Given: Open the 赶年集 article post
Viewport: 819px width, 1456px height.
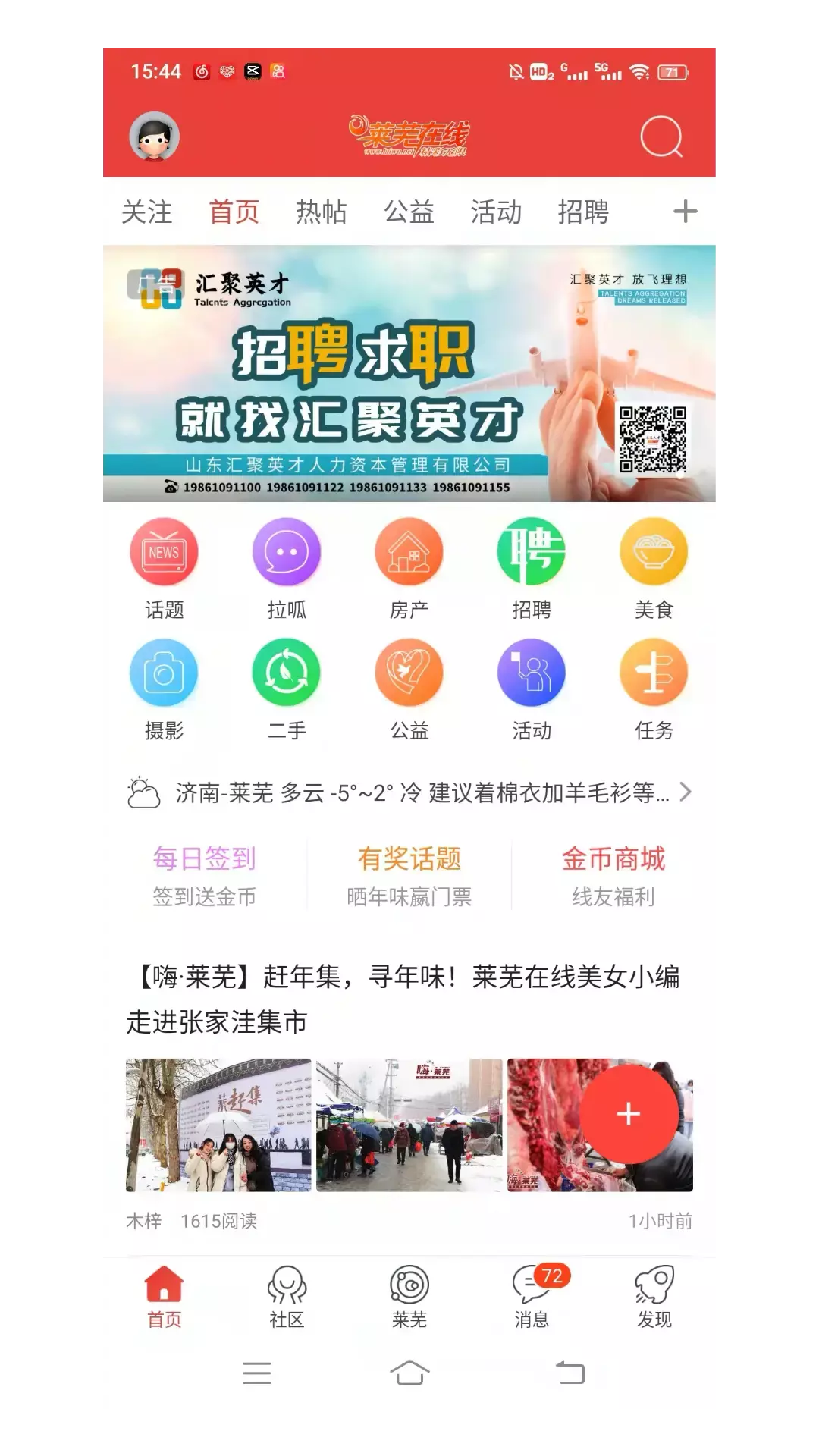Looking at the screenshot, I should click(402, 998).
